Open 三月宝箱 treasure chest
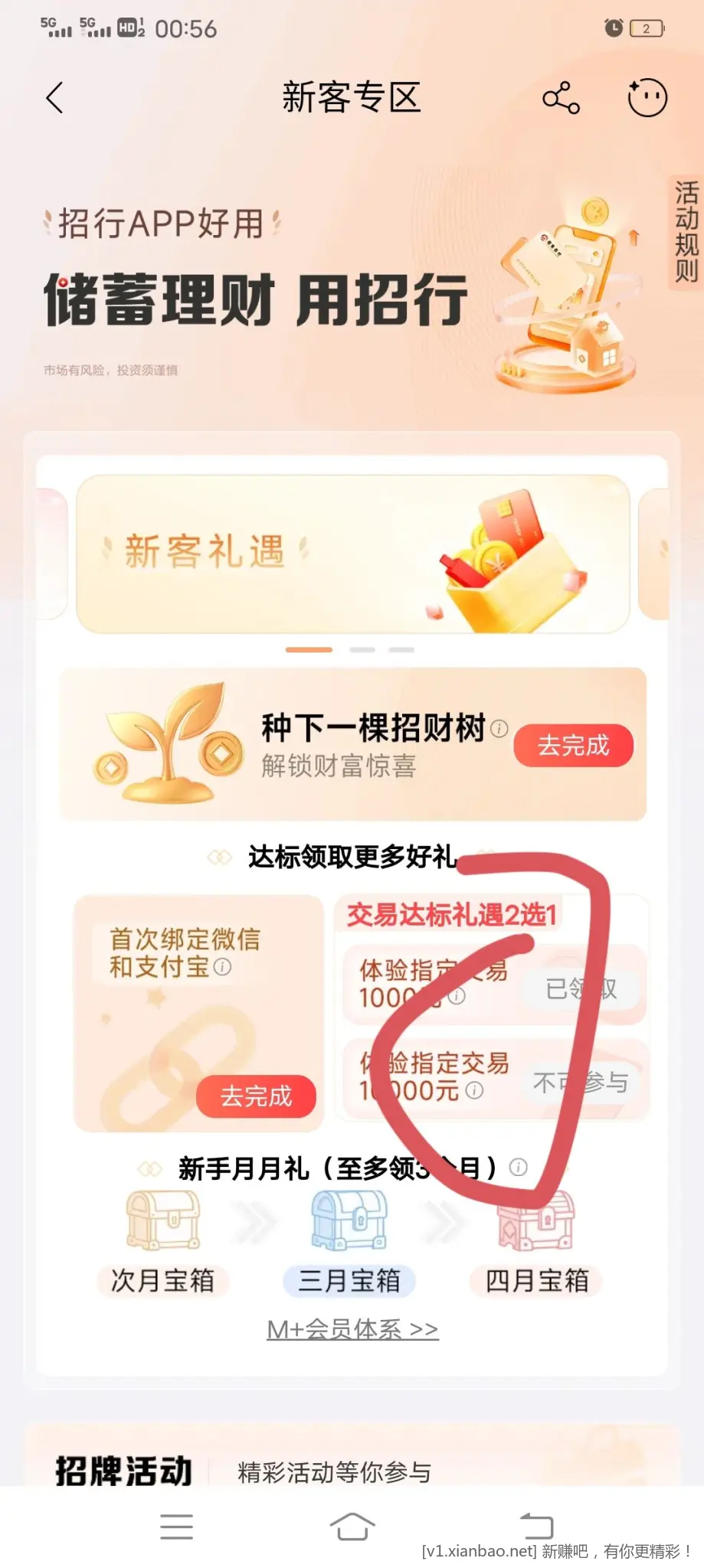Viewport: 704px width, 1568px height. (x=349, y=1243)
